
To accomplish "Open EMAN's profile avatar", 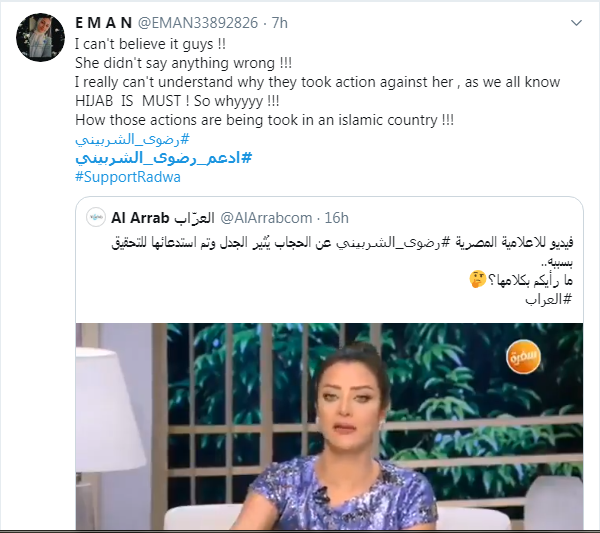I will click(x=40, y=38).
